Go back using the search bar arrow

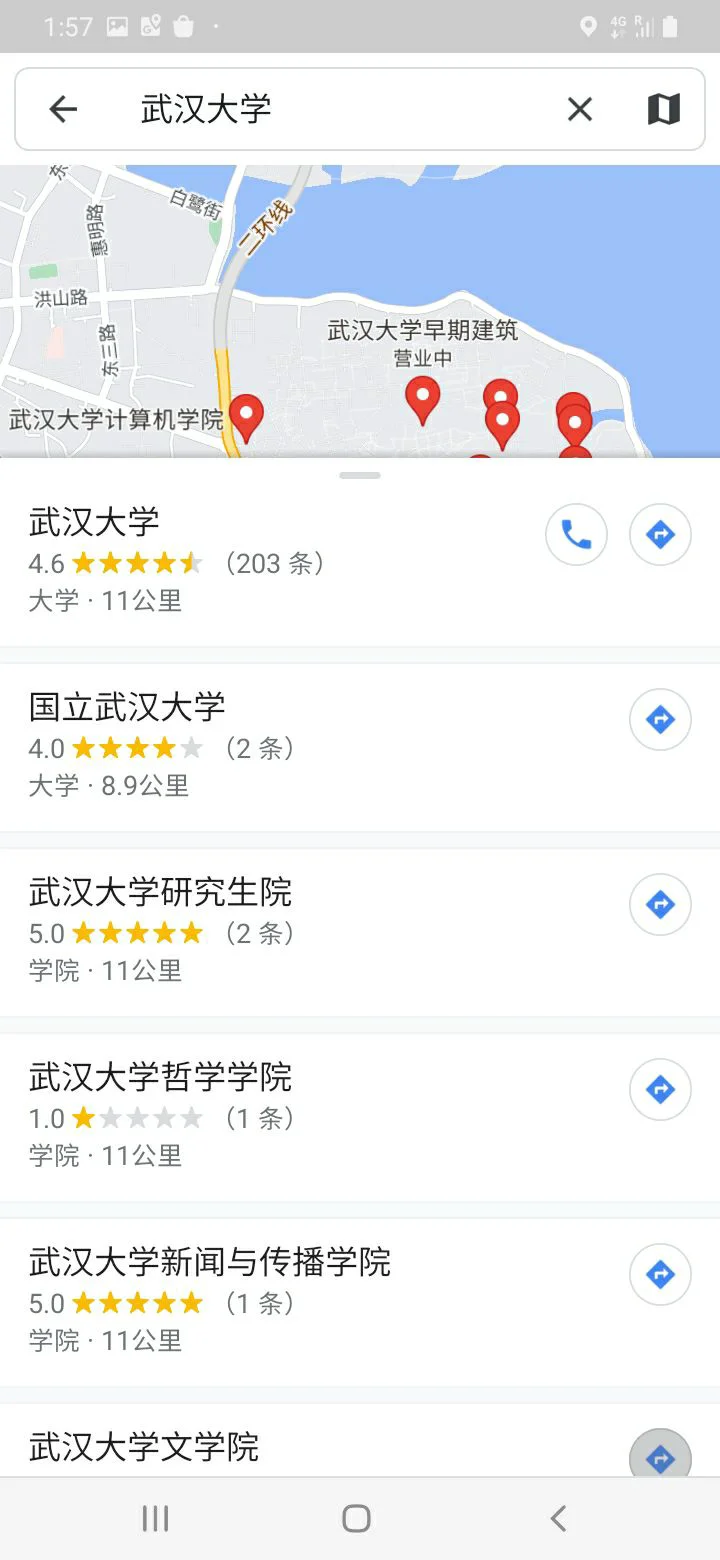click(63, 109)
